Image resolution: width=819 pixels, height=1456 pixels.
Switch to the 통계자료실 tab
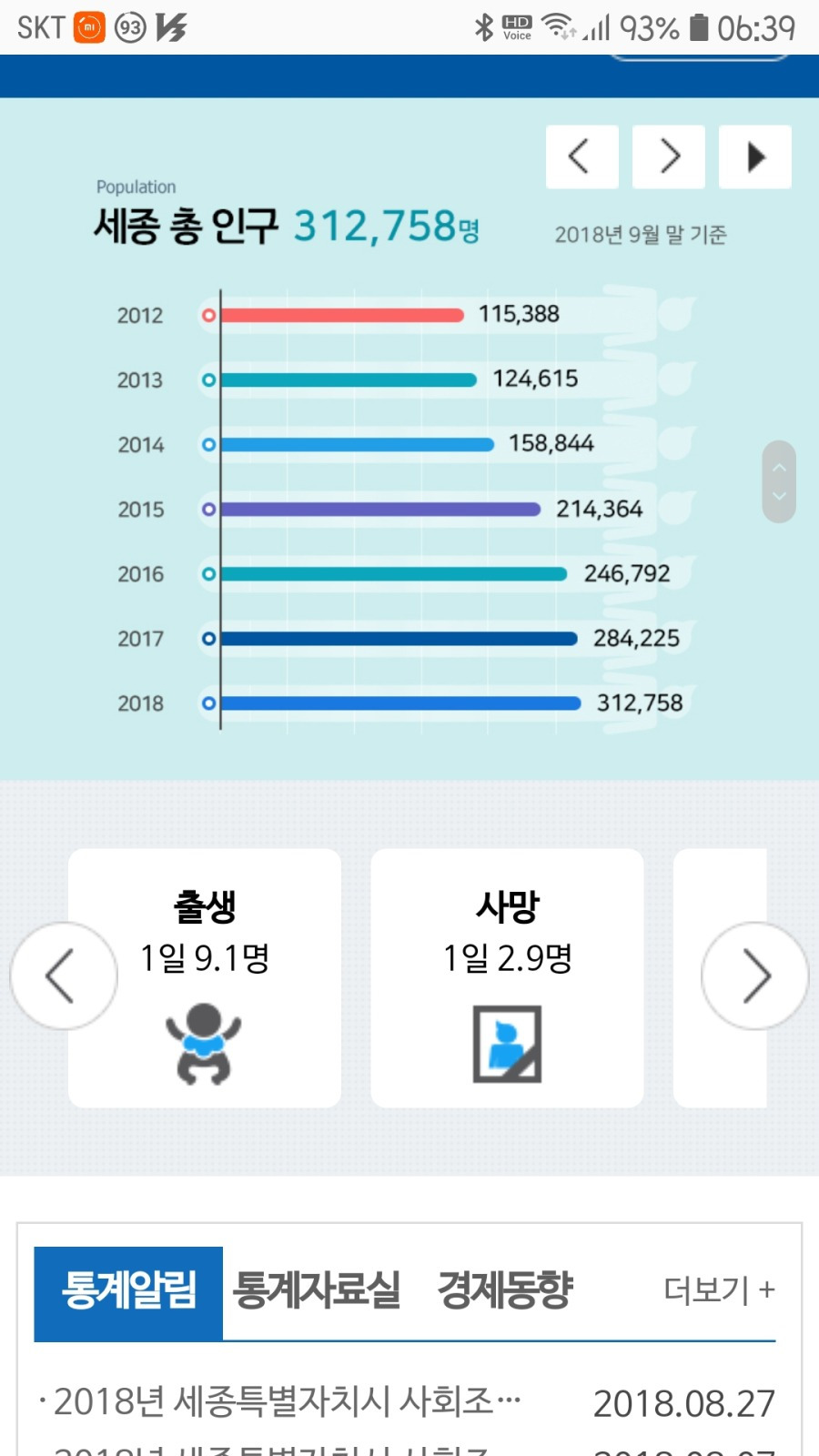(316, 1291)
